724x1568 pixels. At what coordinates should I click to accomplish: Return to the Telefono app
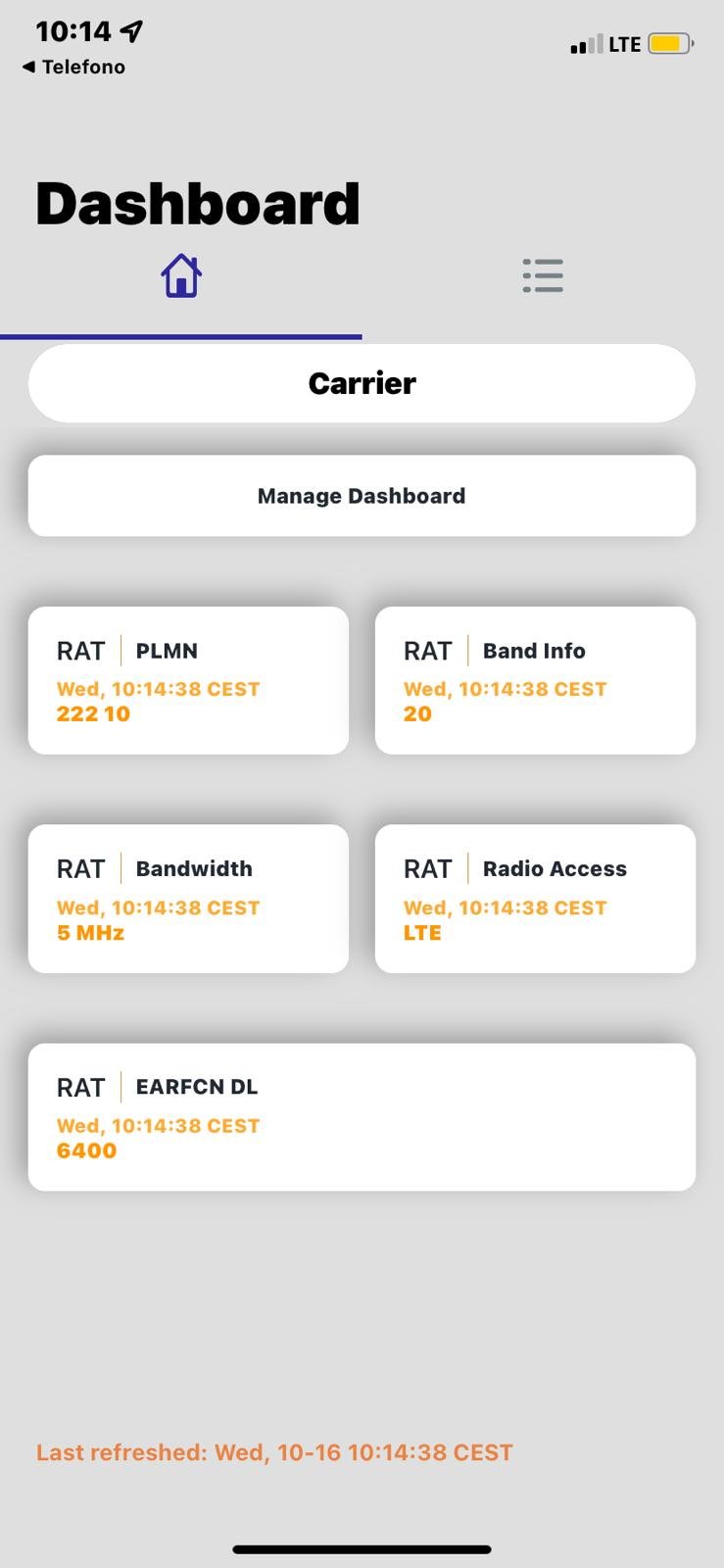[73, 67]
